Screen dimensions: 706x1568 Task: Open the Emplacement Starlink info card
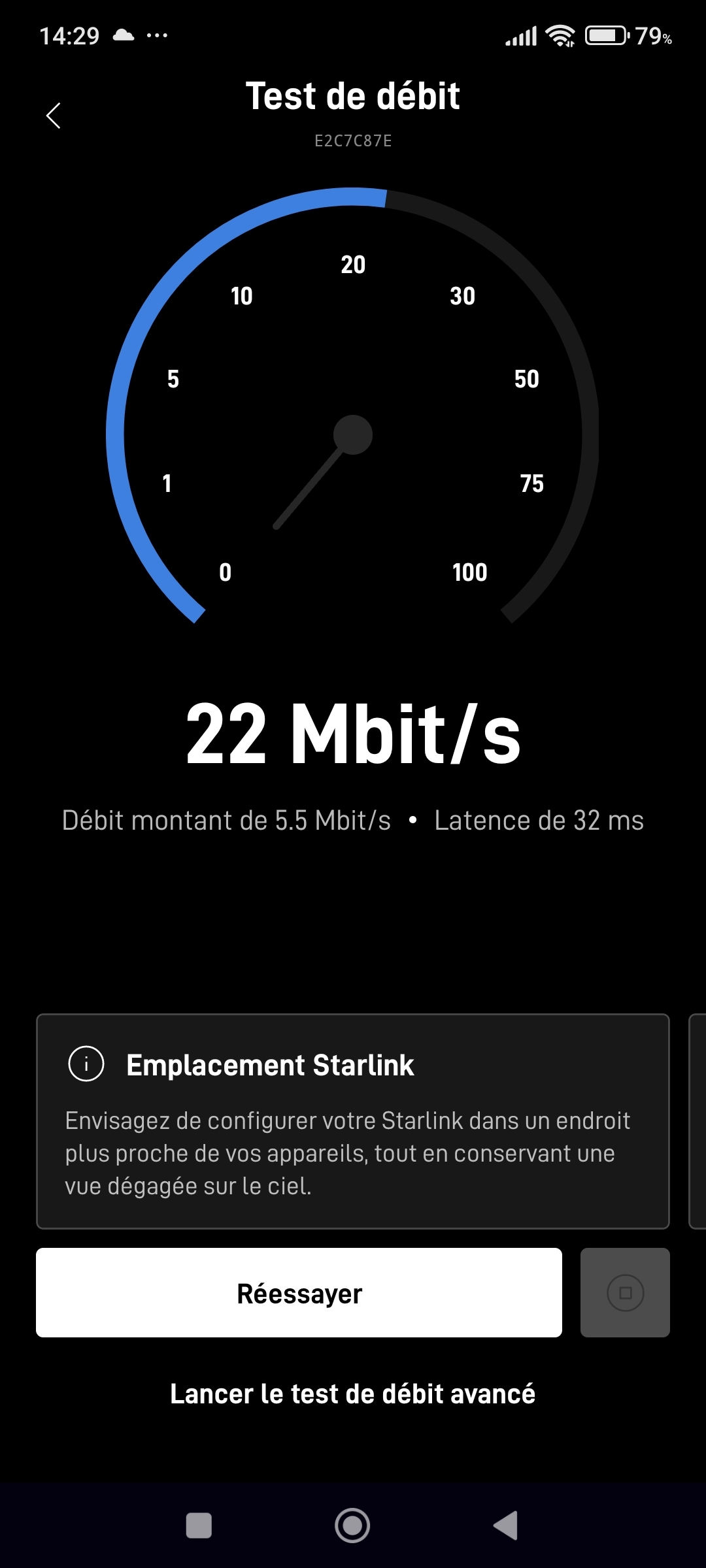pyautogui.click(x=352, y=1121)
